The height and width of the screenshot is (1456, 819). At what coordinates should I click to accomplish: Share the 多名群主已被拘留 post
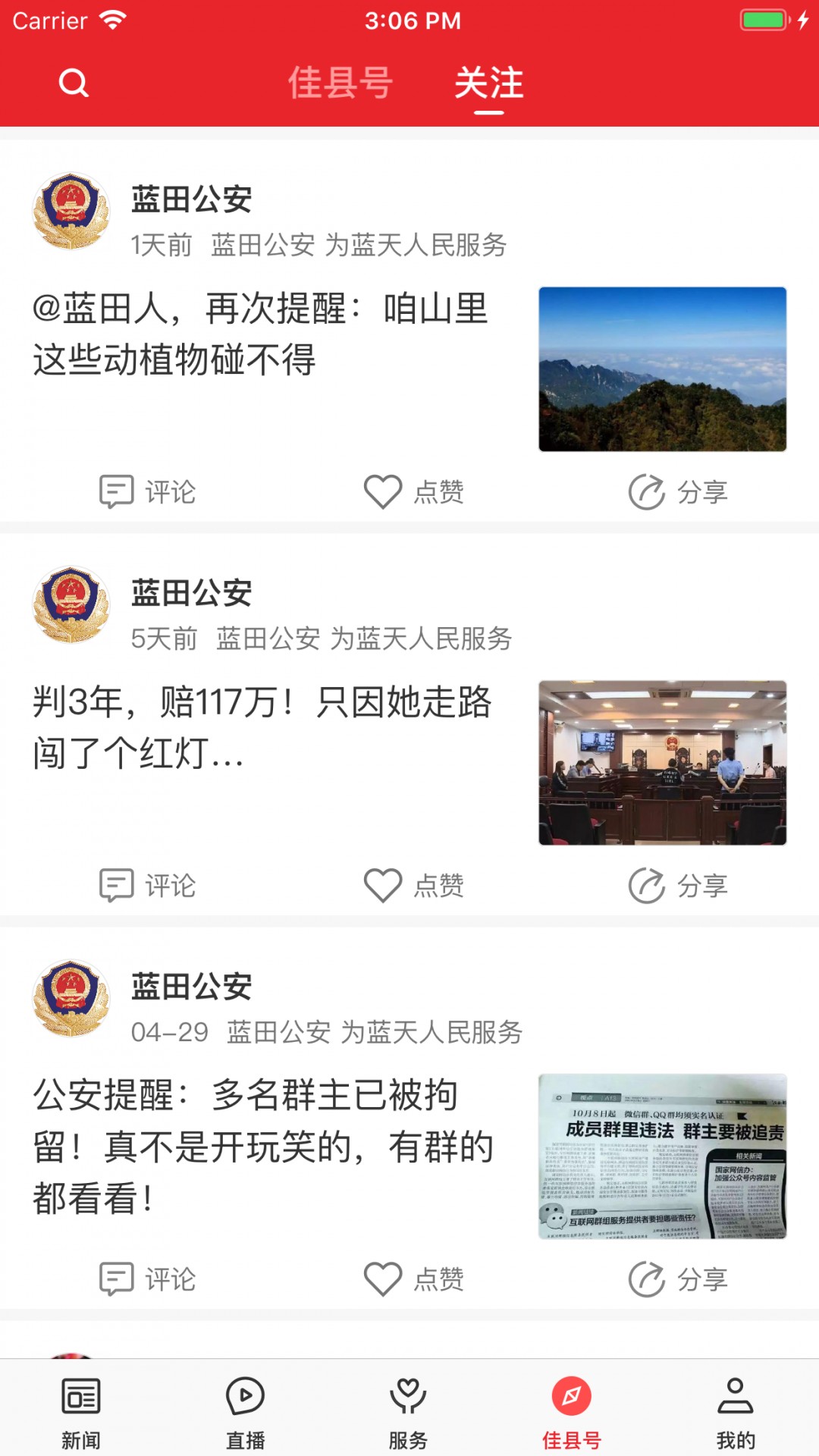click(x=678, y=1279)
